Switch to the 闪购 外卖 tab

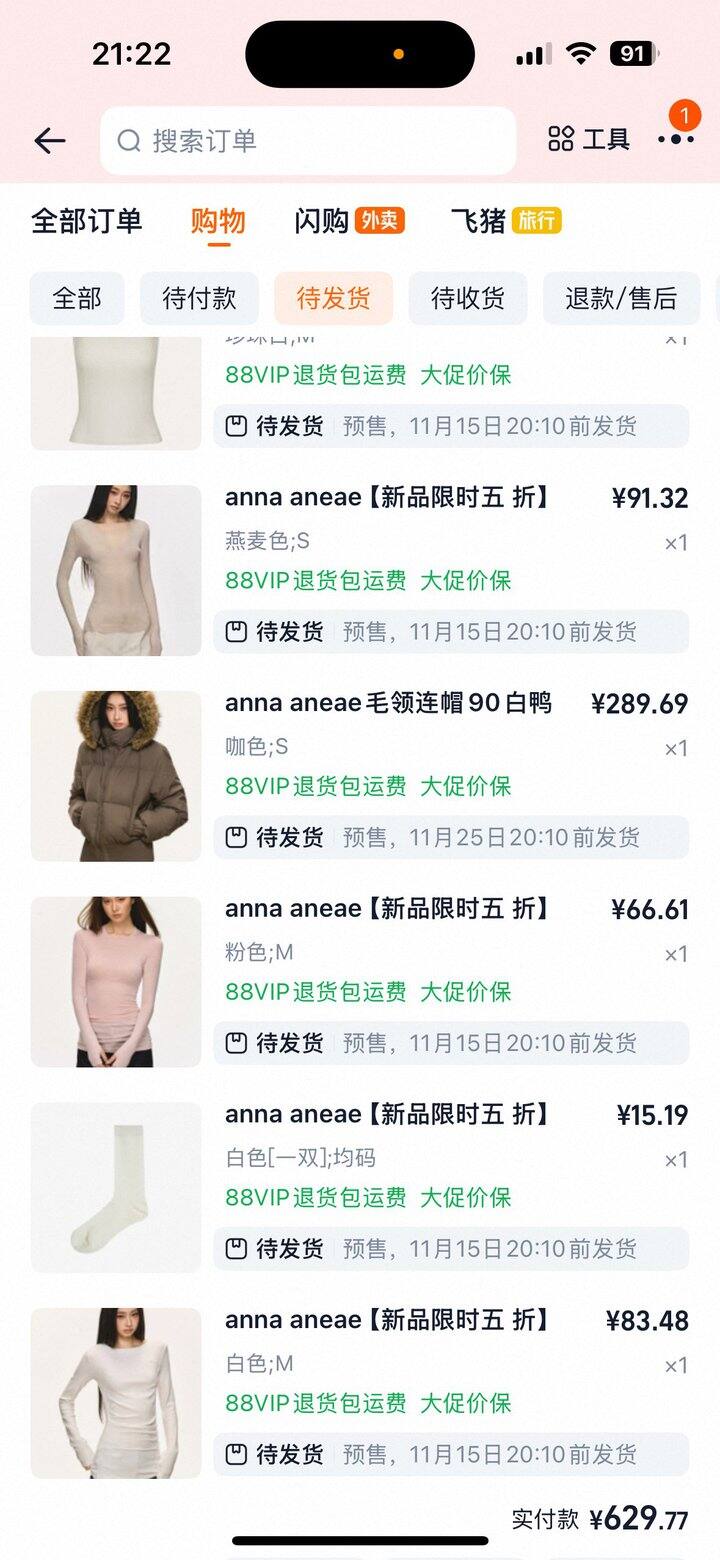click(x=349, y=221)
